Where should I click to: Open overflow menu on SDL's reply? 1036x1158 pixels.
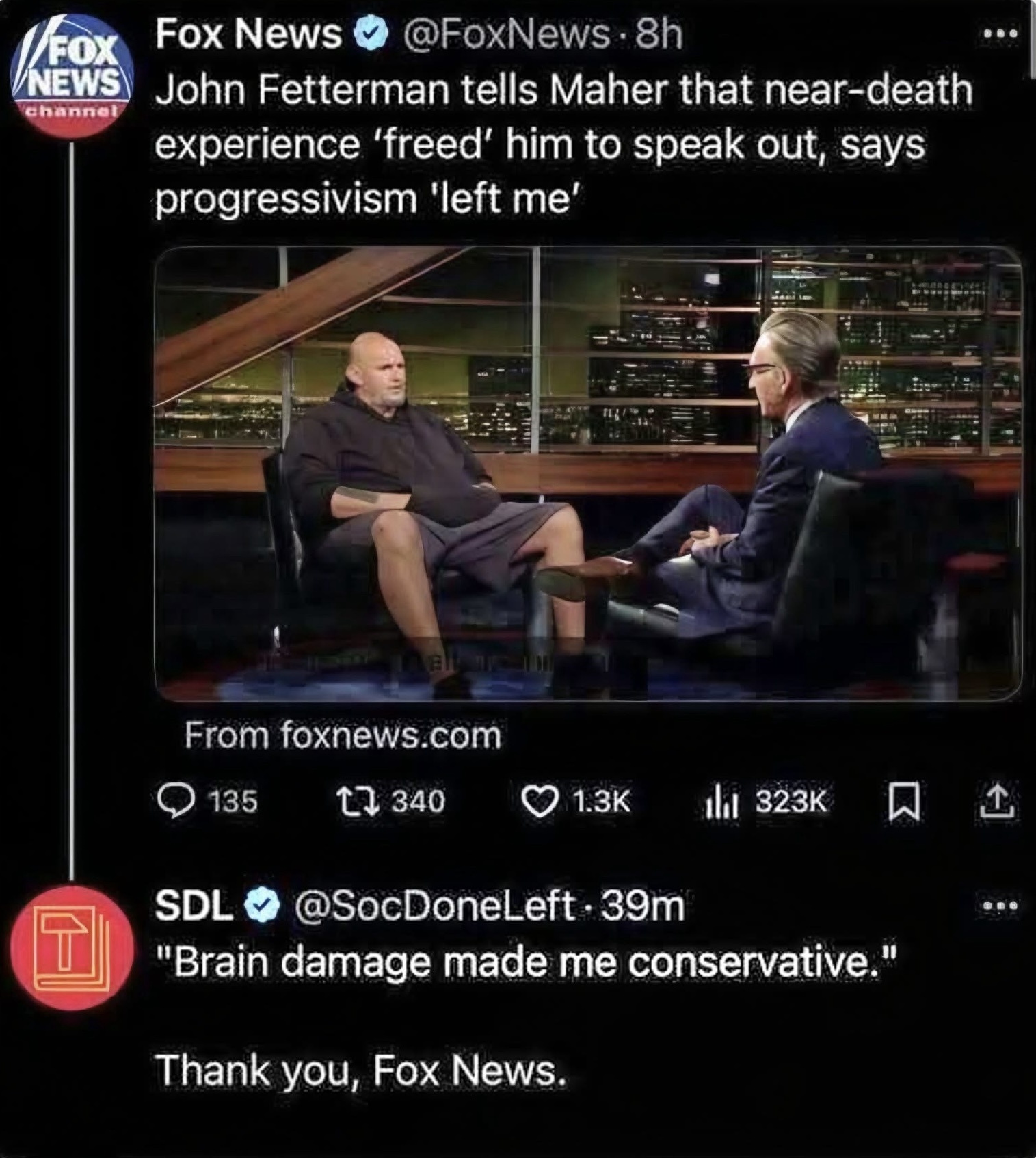coord(1000,906)
